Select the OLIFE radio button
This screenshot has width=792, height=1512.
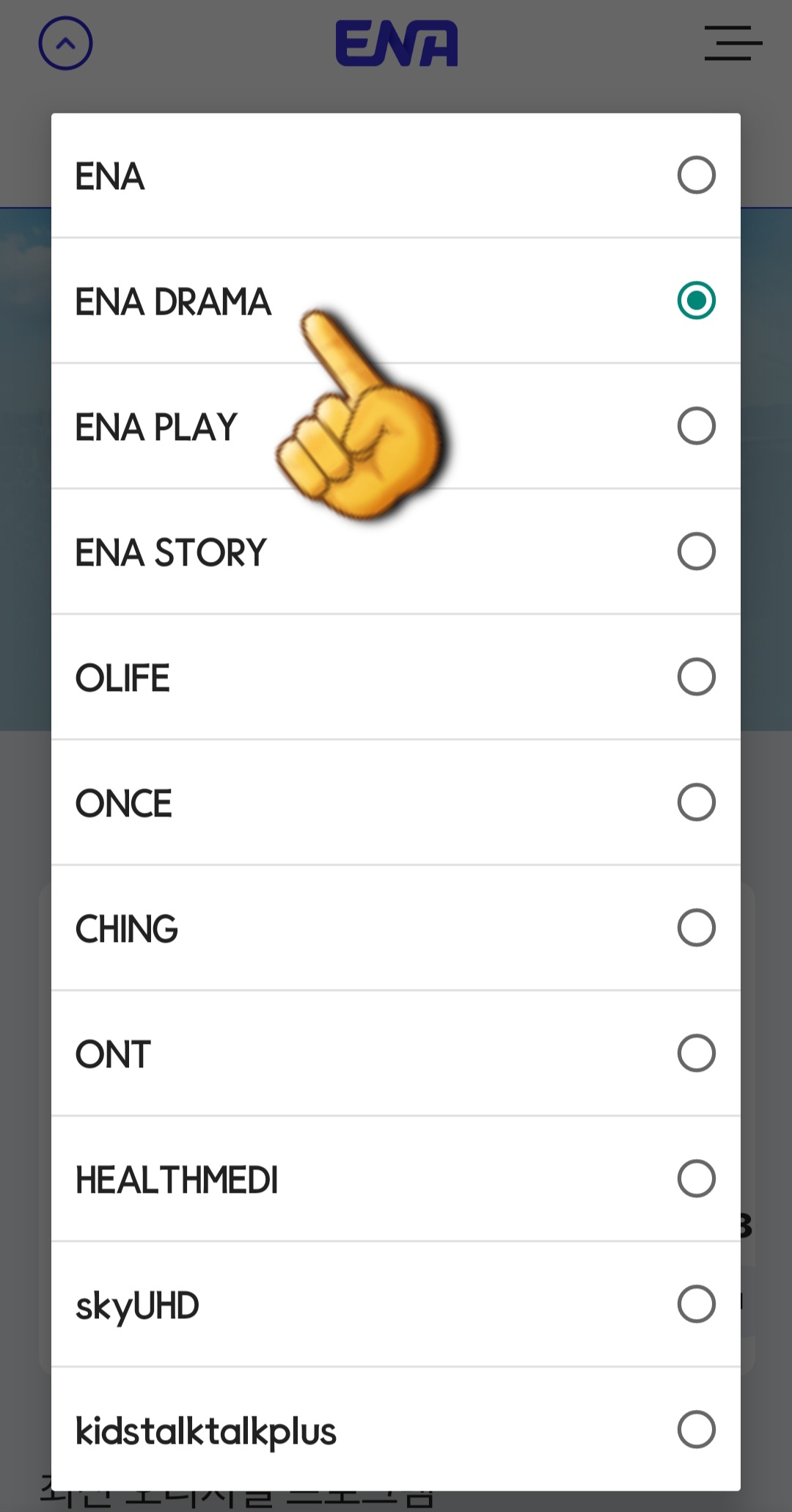coord(696,676)
